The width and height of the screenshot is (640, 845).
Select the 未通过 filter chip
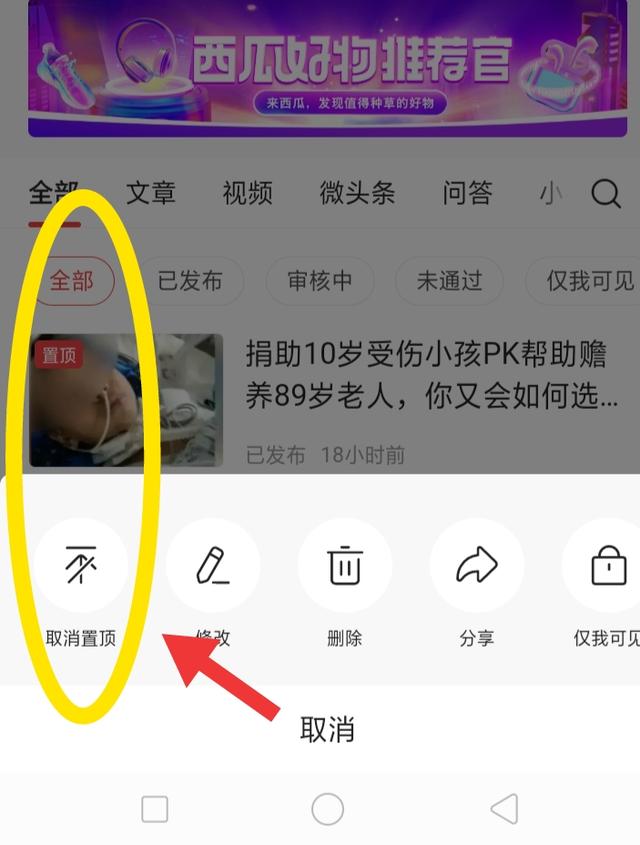[449, 281]
